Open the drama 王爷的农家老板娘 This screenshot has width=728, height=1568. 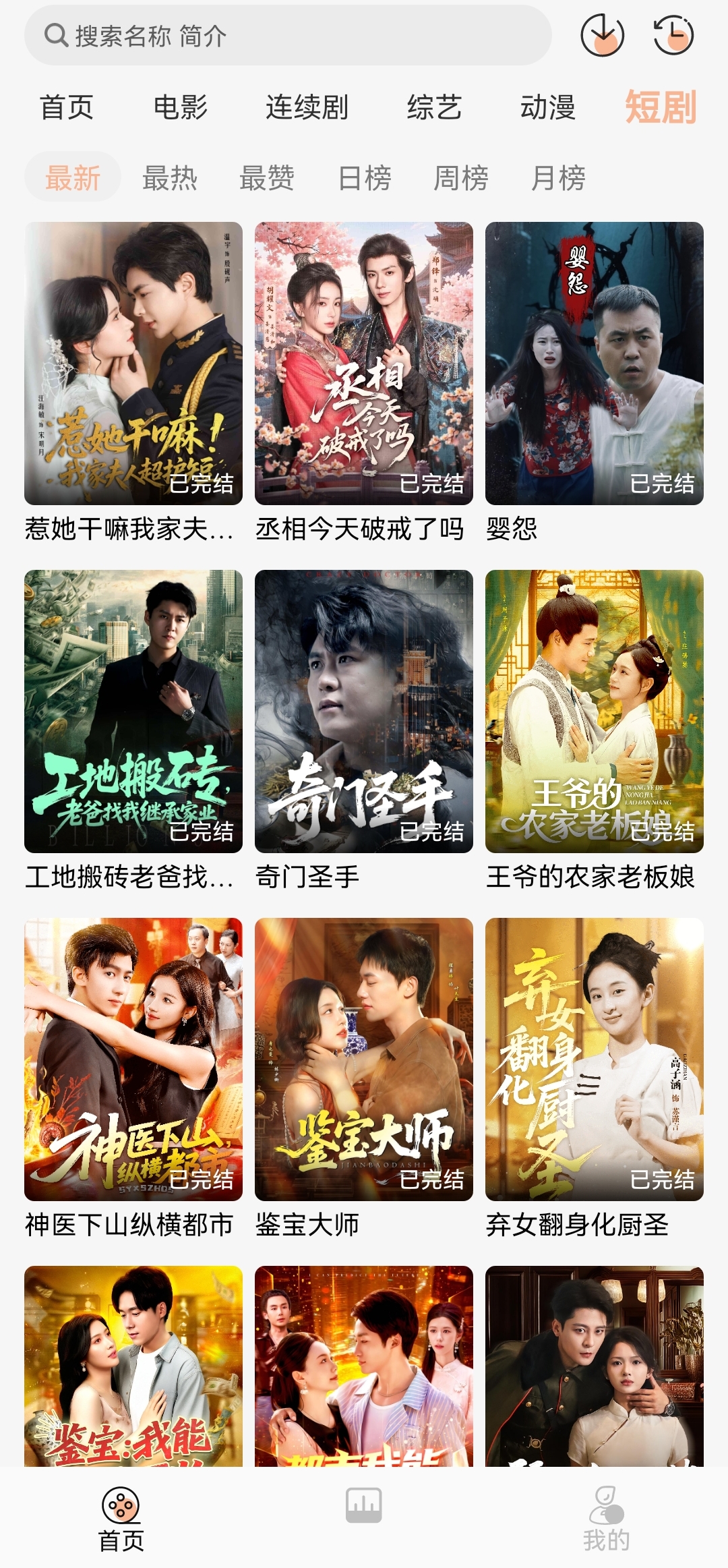point(595,712)
